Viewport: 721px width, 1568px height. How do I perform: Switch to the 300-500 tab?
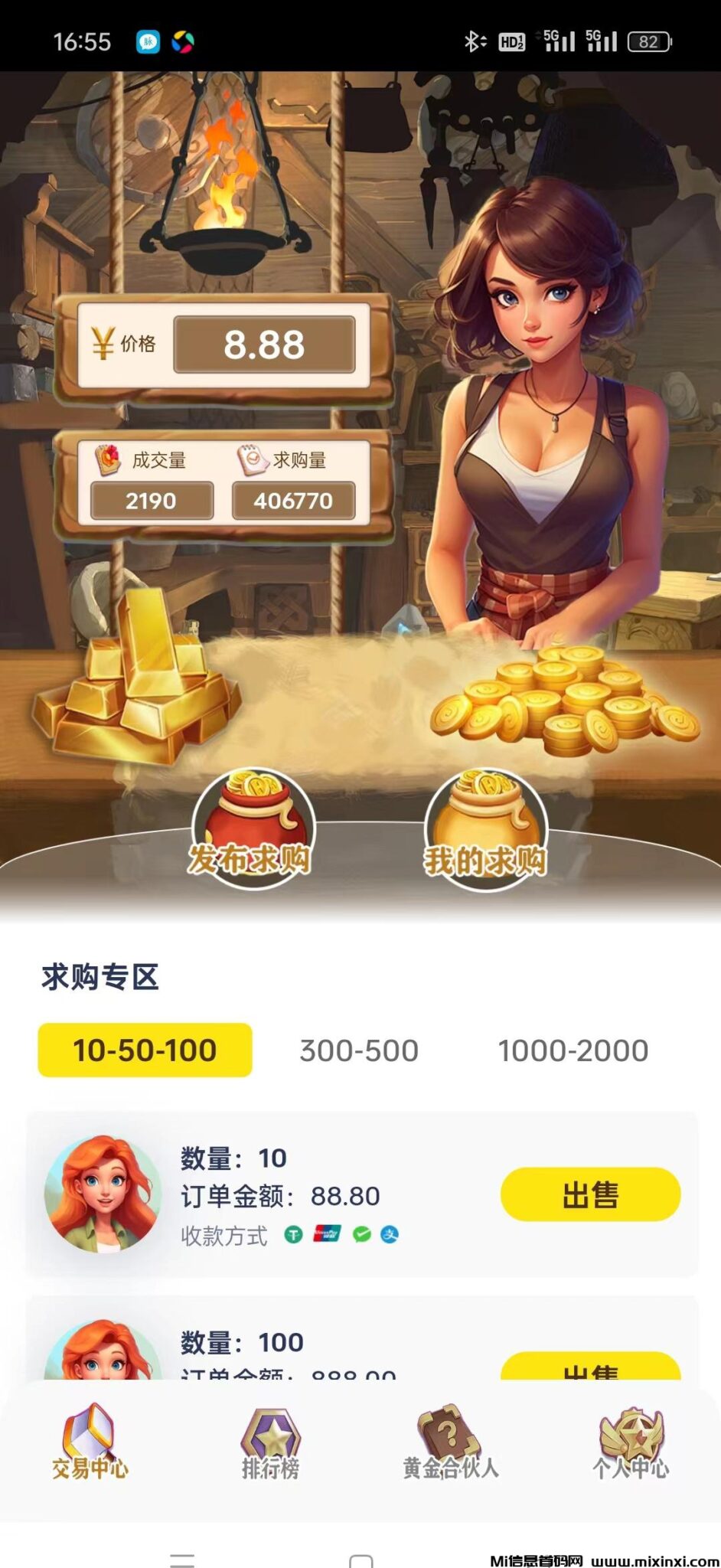click(x=360, y=1050)
